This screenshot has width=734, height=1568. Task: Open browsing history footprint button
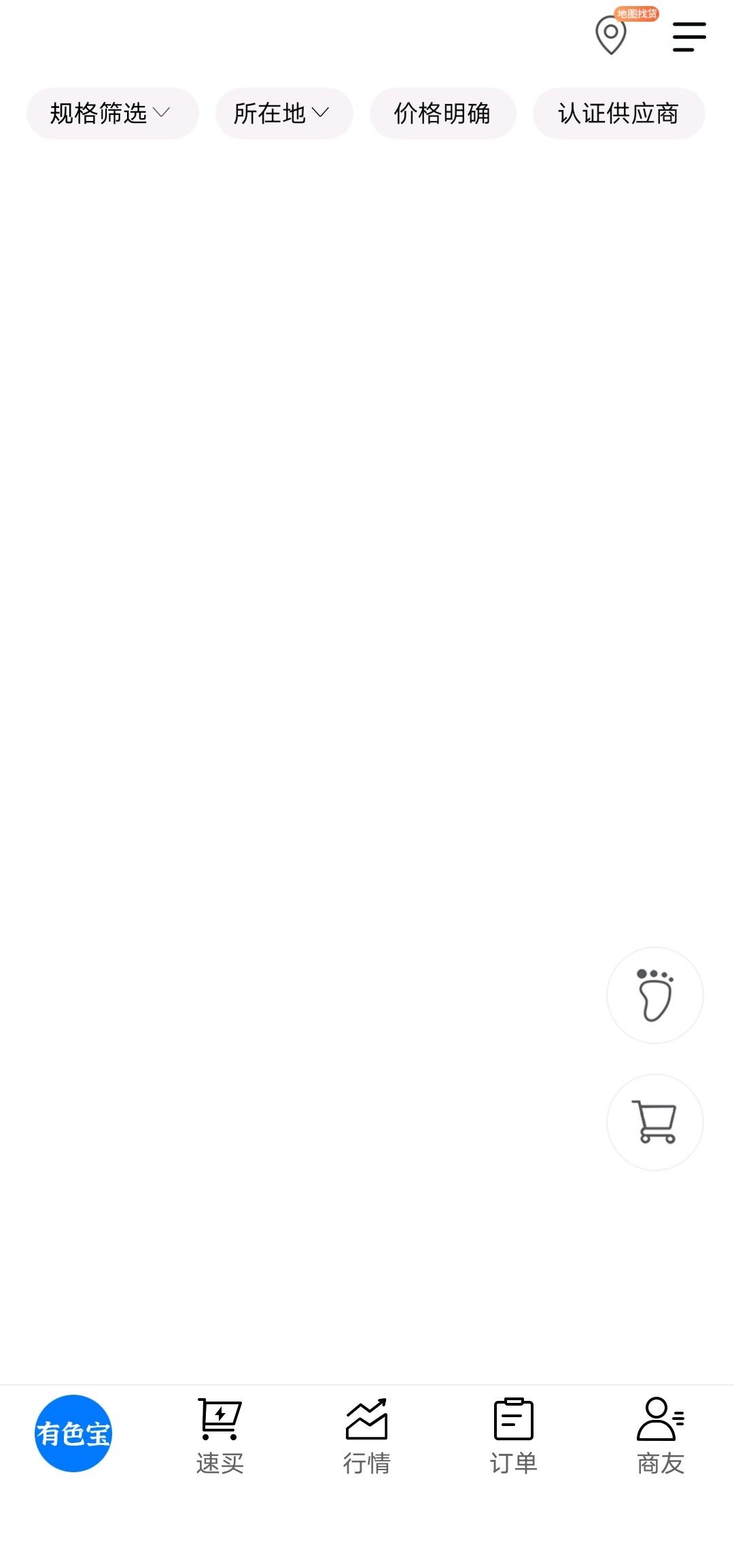click(x=654, y=995)
